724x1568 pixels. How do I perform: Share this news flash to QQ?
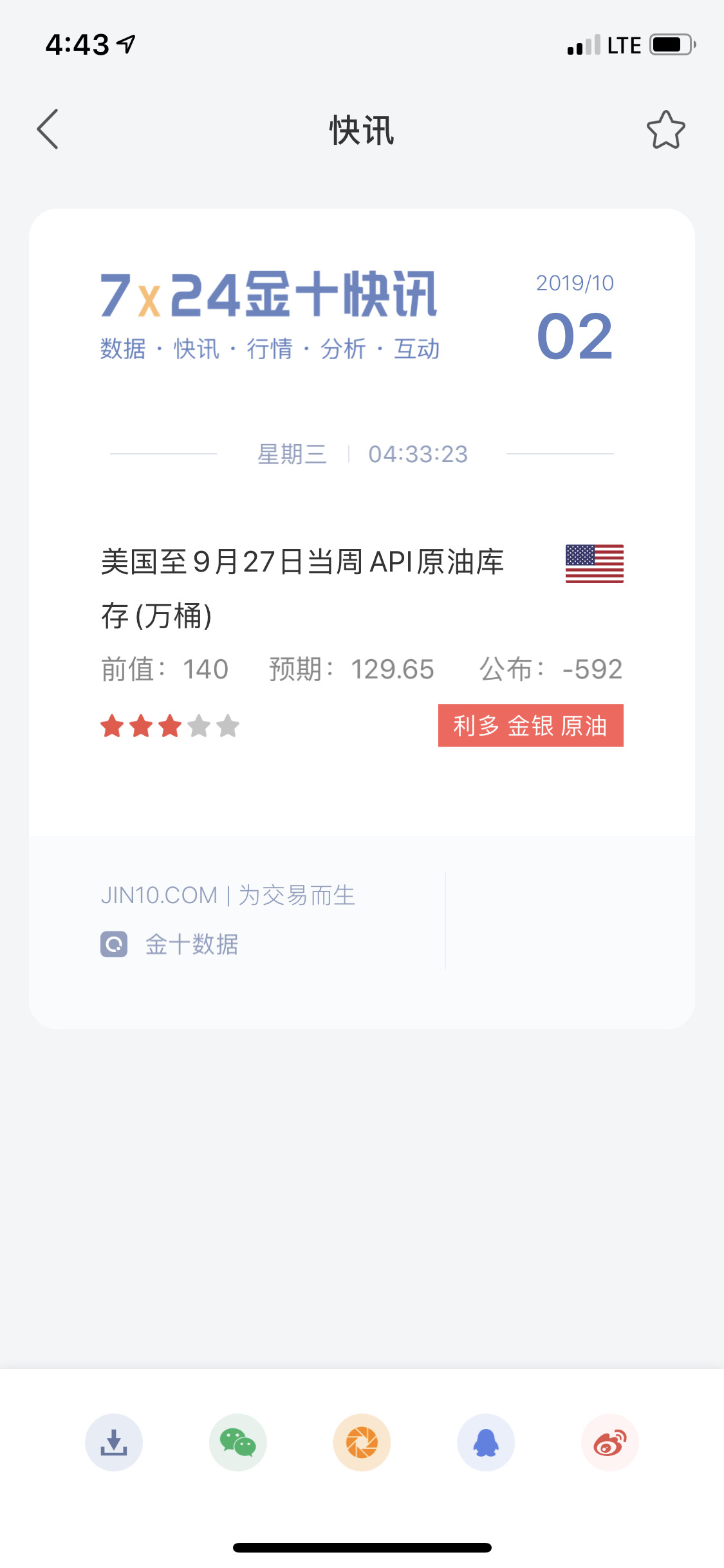486,1442
